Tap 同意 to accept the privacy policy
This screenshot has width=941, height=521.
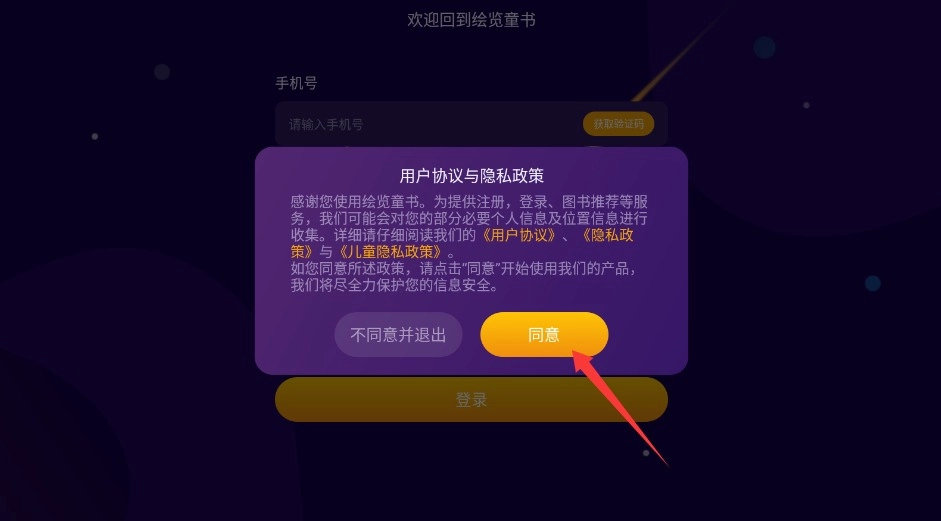click(x=544, y=335)
